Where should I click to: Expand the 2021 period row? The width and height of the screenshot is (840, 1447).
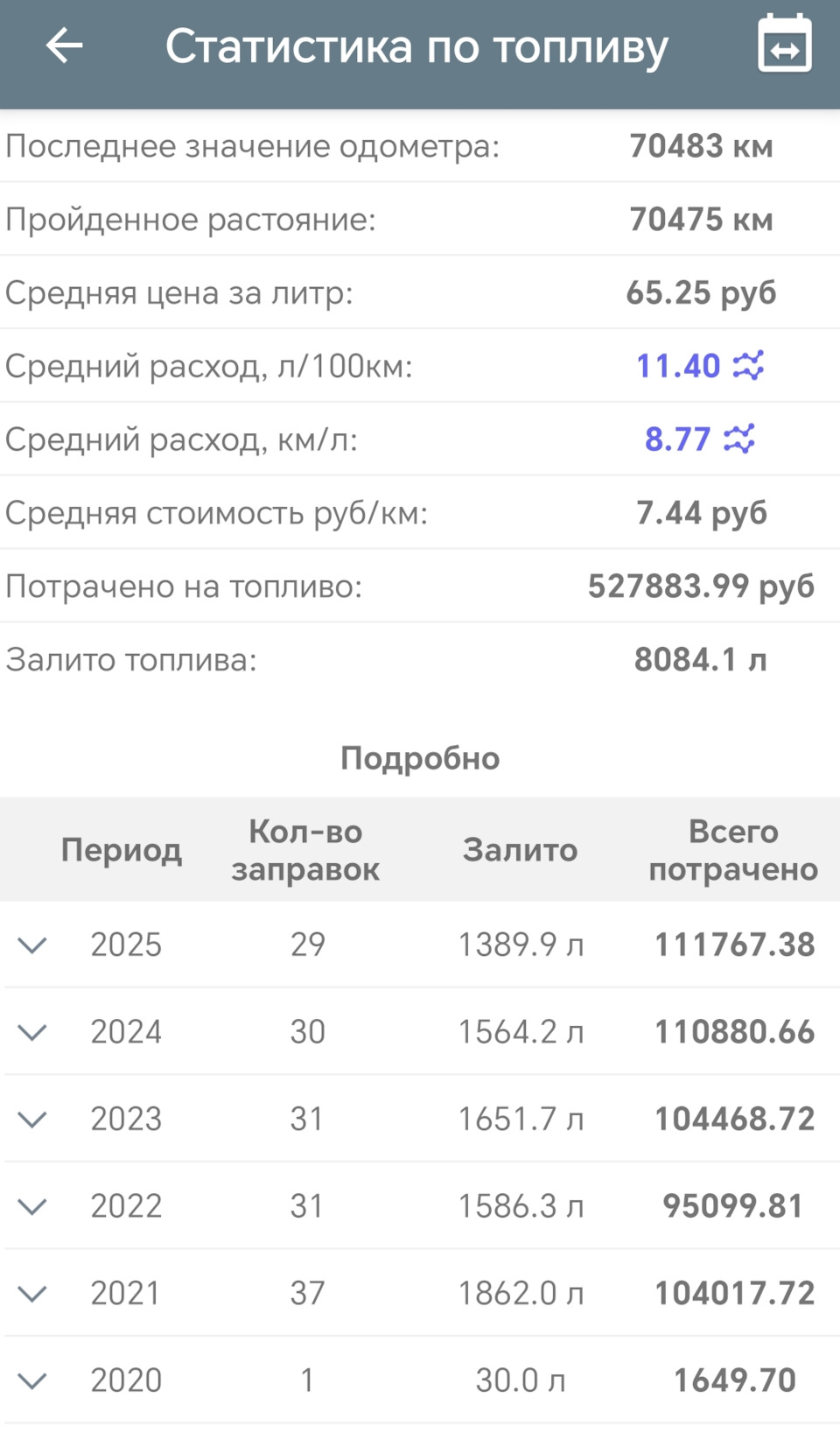32,1293
